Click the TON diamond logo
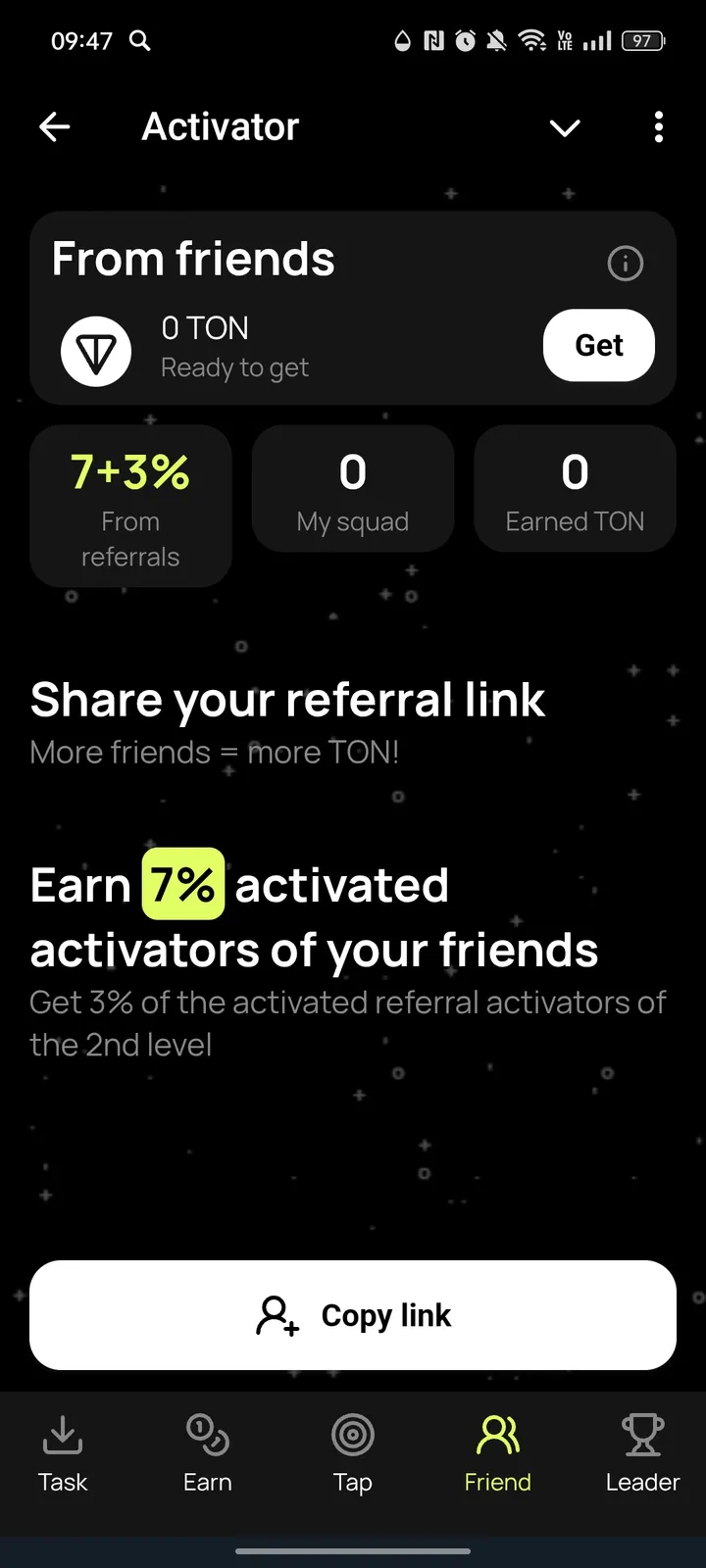Image resolution: width=706 pixels, height=1568 pixels. (96, 350)
